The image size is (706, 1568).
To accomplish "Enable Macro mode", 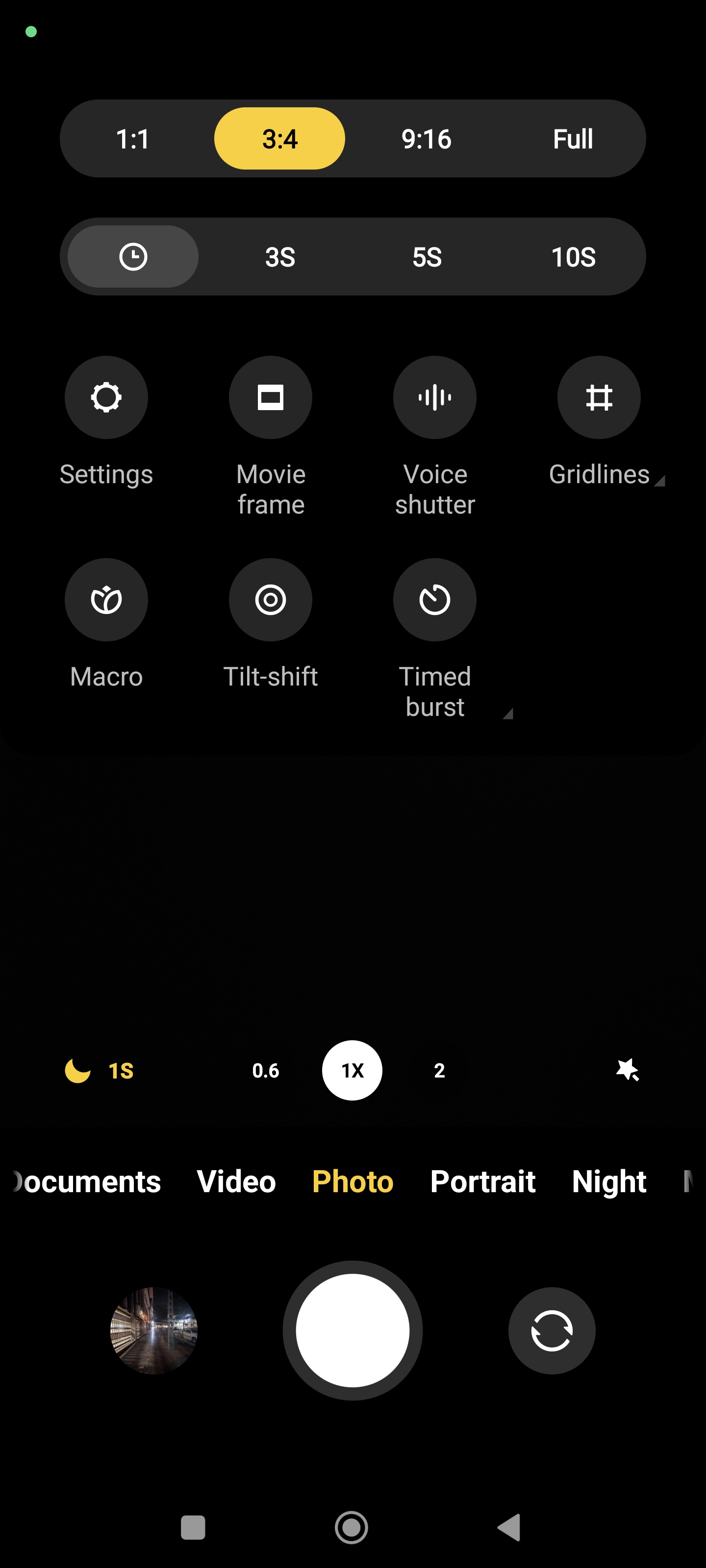I will [106, 600].
